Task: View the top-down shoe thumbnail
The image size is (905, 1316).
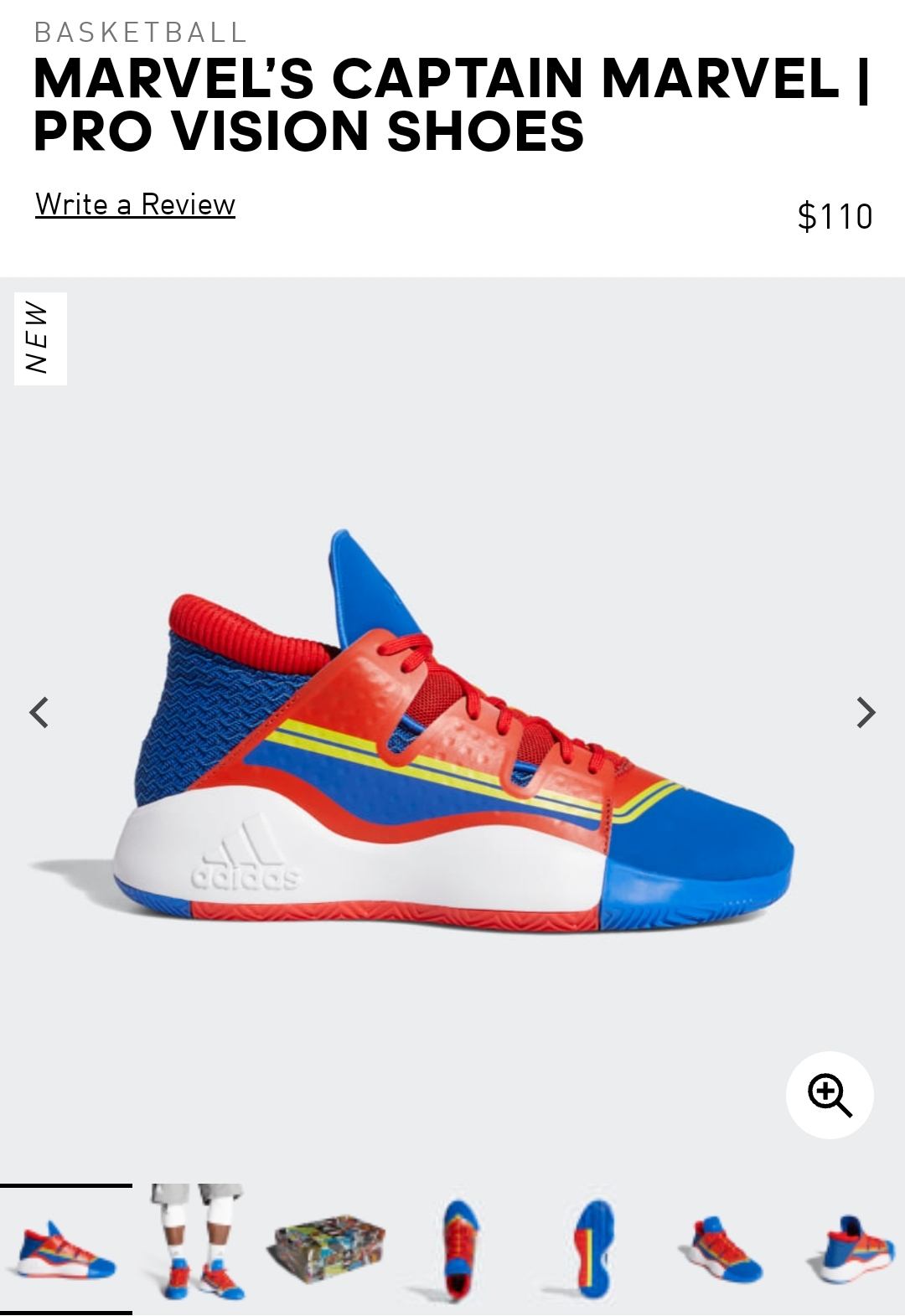Action: coord(460,1248)
